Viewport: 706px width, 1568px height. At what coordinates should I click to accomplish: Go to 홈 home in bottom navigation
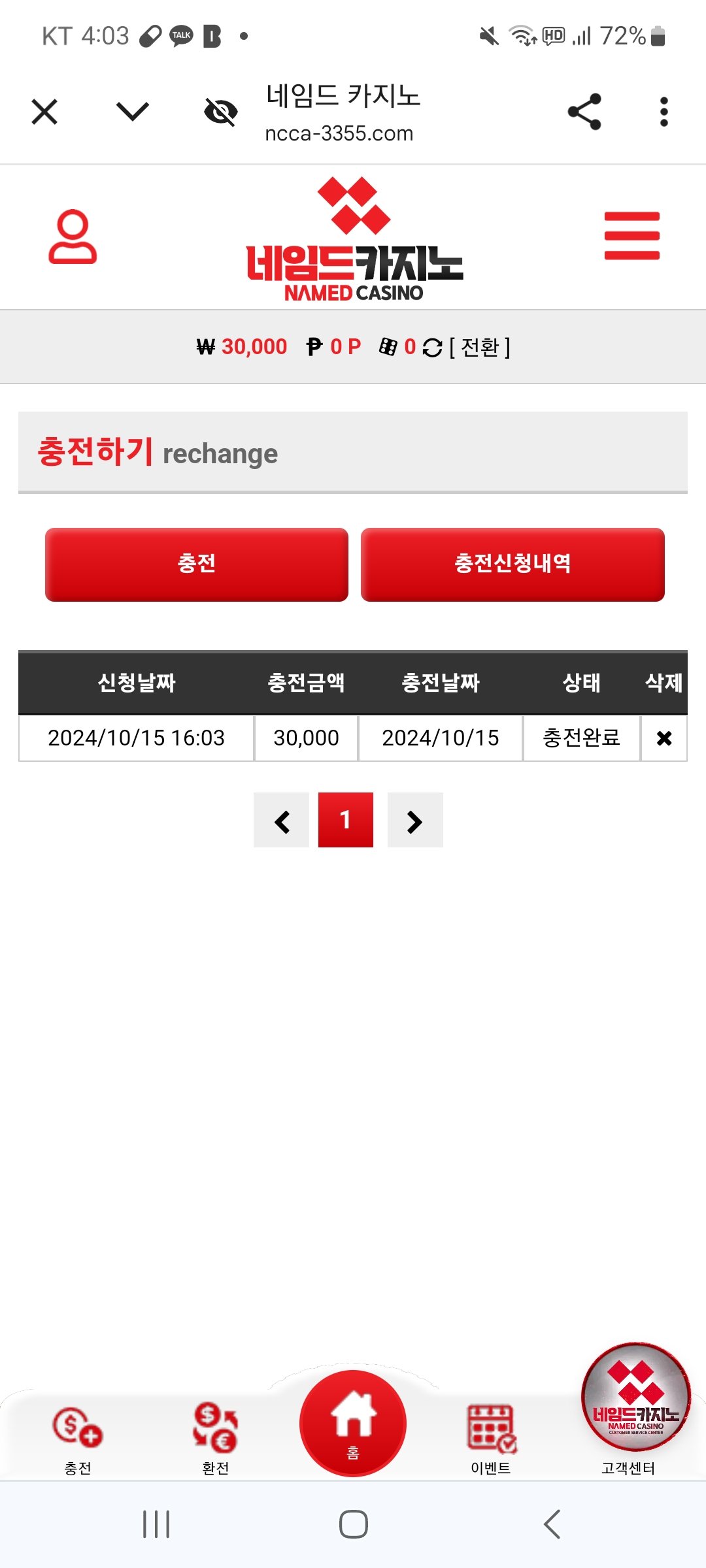pos(353,1424)
